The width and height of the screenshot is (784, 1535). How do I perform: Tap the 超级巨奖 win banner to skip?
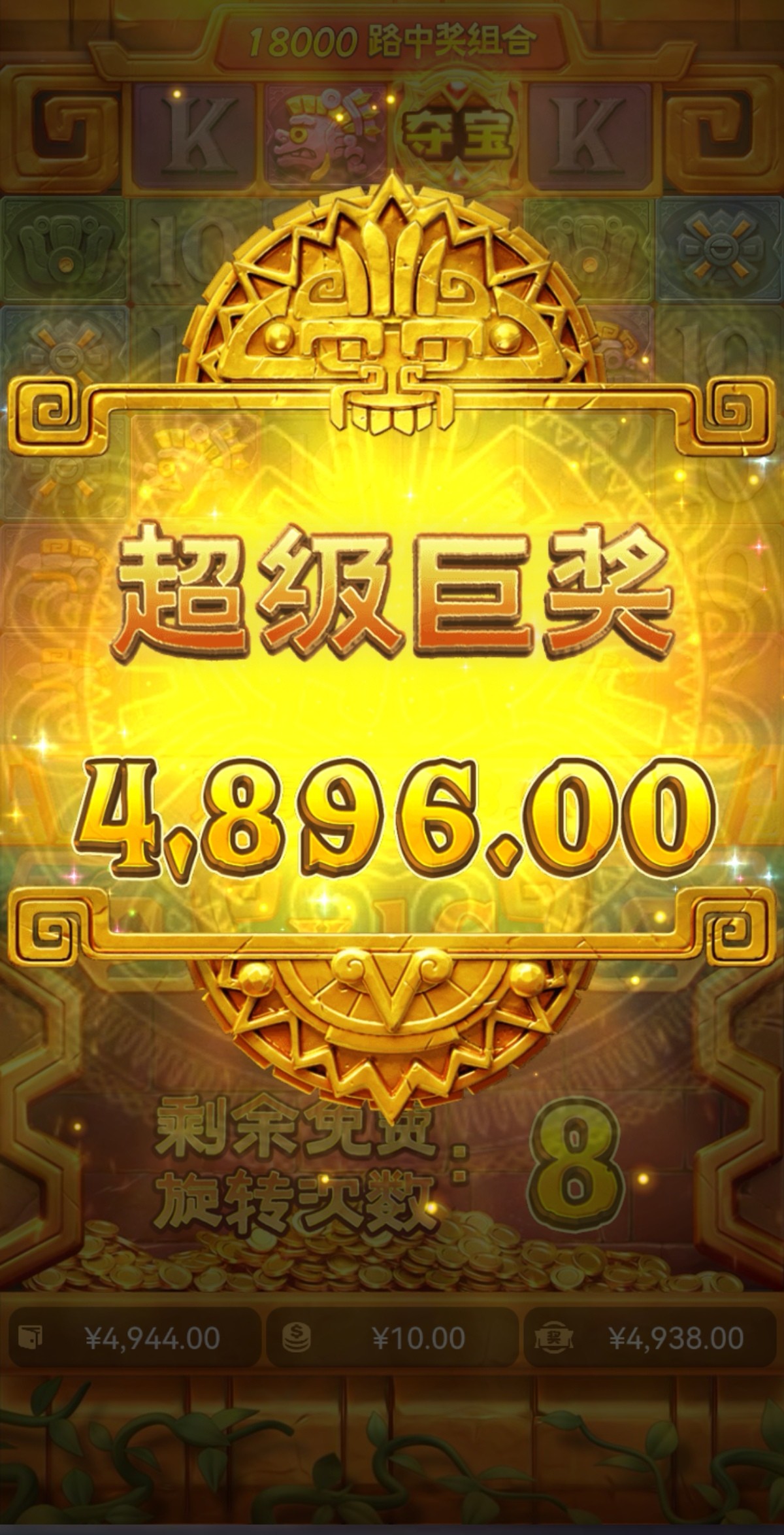tap(392, 590)
